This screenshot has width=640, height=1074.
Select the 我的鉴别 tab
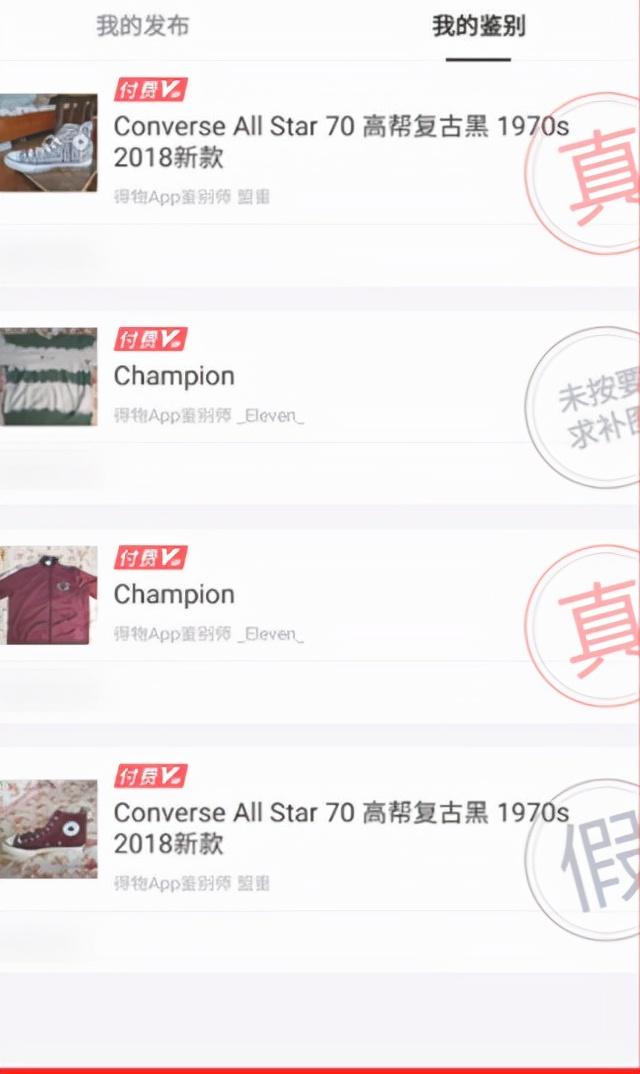coord(478,27)
